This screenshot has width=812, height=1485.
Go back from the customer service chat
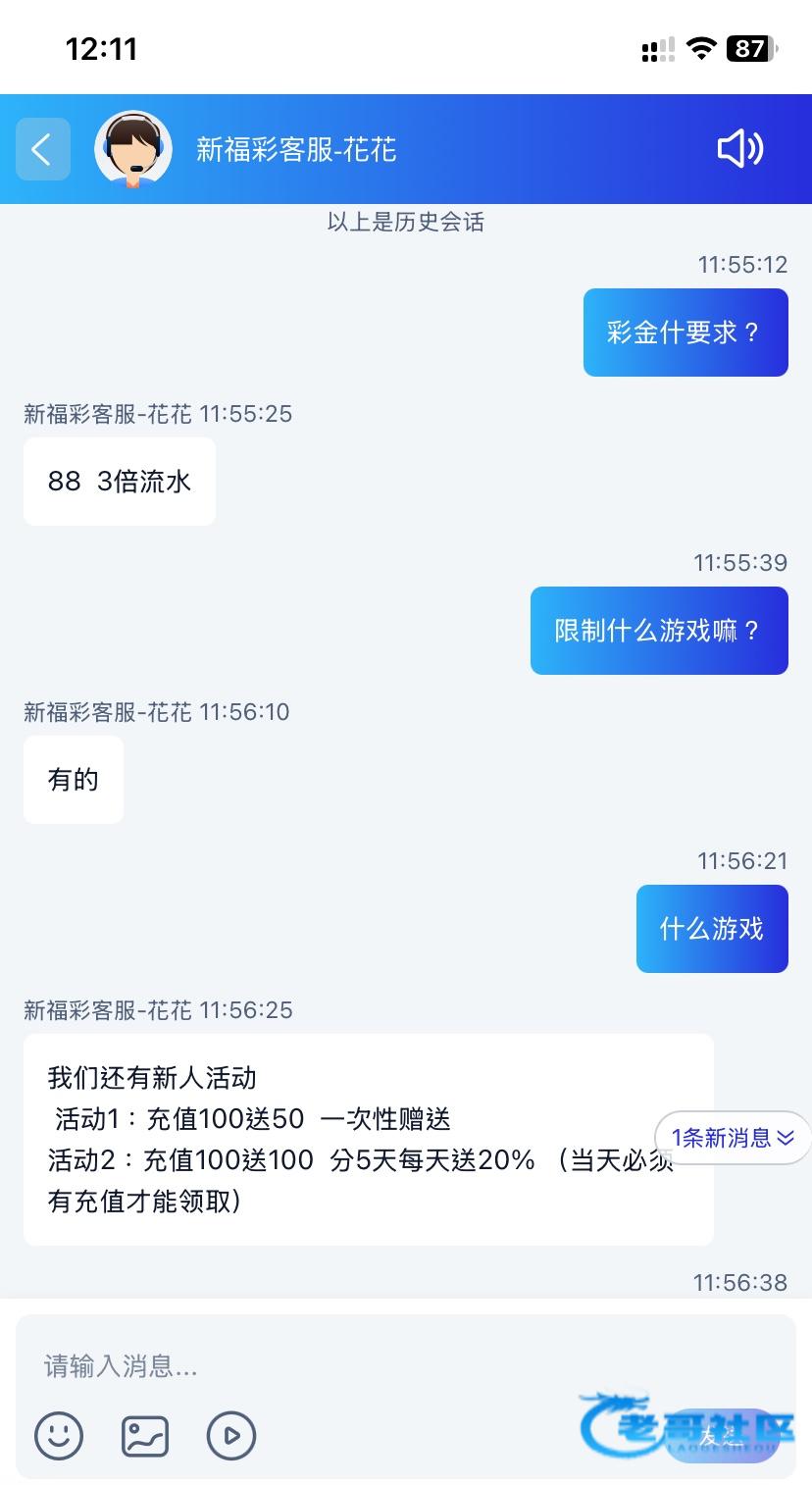[42, 149]
